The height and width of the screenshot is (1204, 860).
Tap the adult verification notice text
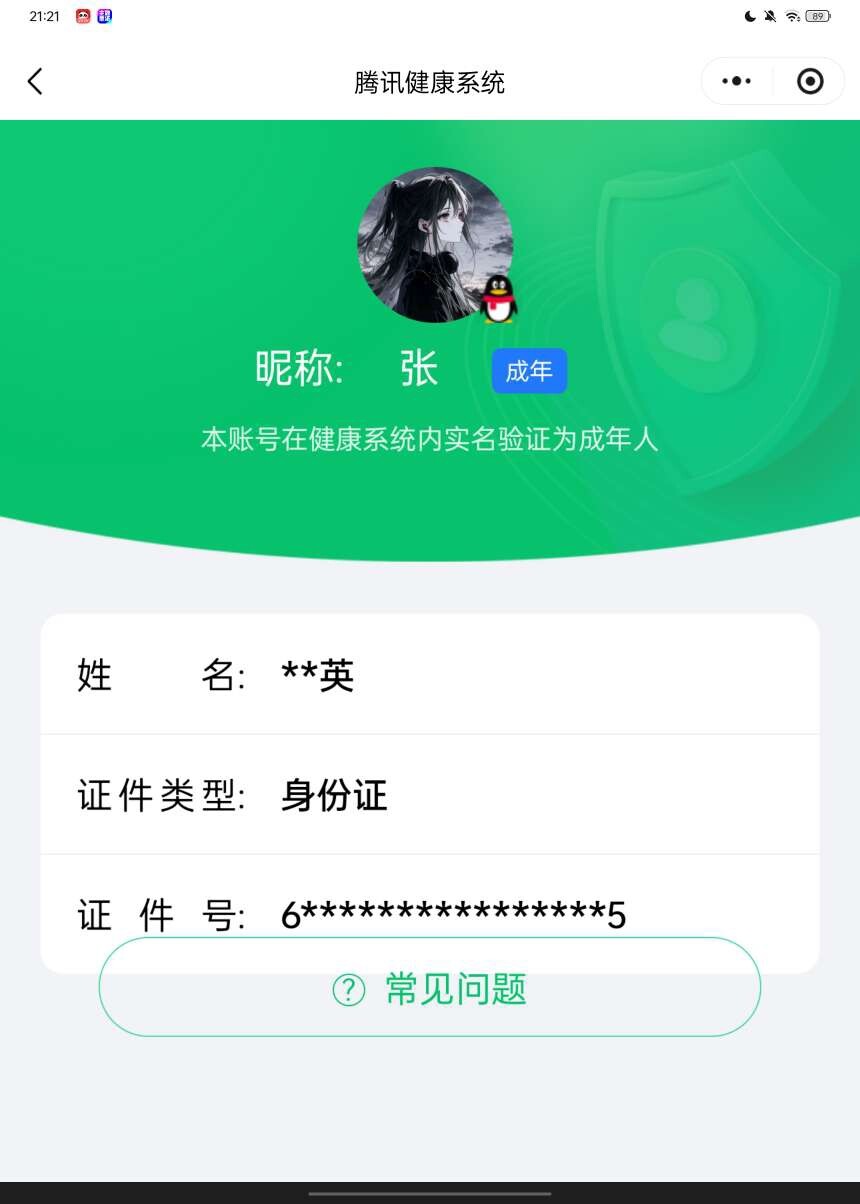click(x=430, y=438)
